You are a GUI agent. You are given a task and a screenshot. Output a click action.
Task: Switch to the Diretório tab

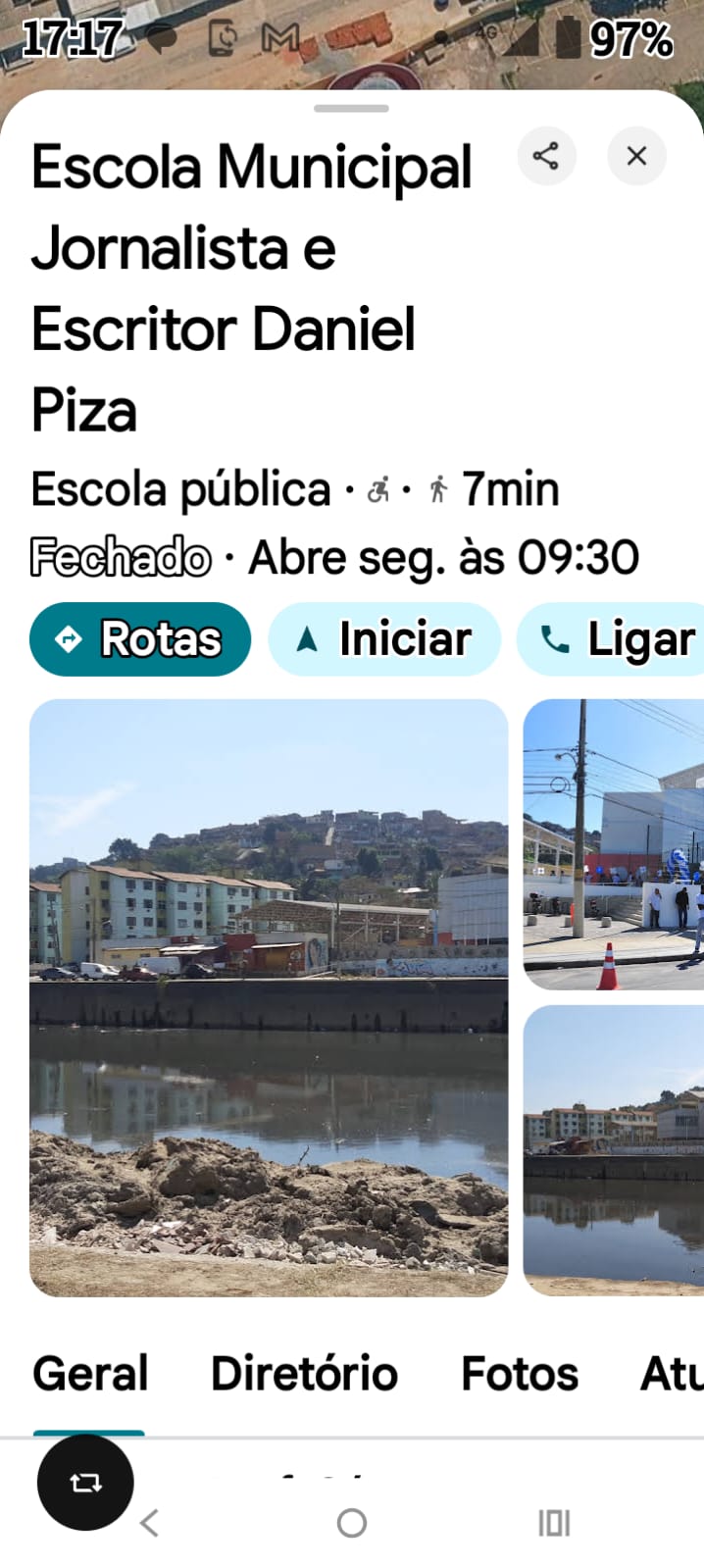pos(304,1374)
